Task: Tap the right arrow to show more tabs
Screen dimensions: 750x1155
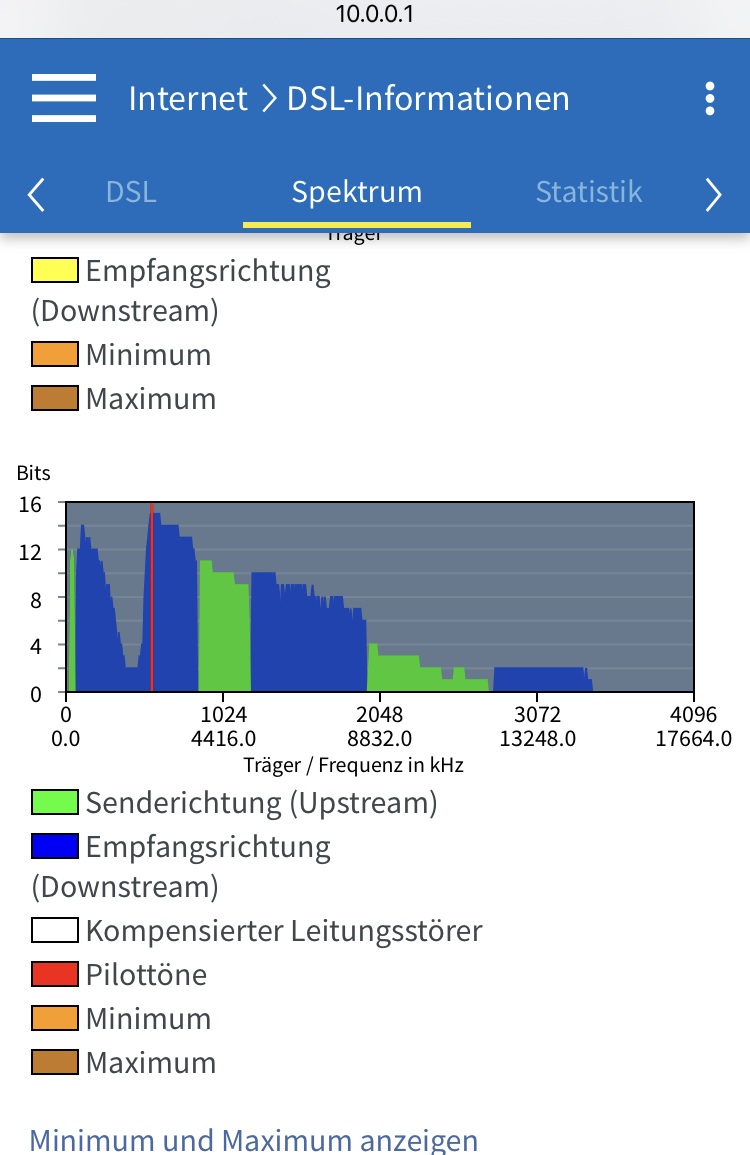Action: point(713,194)
